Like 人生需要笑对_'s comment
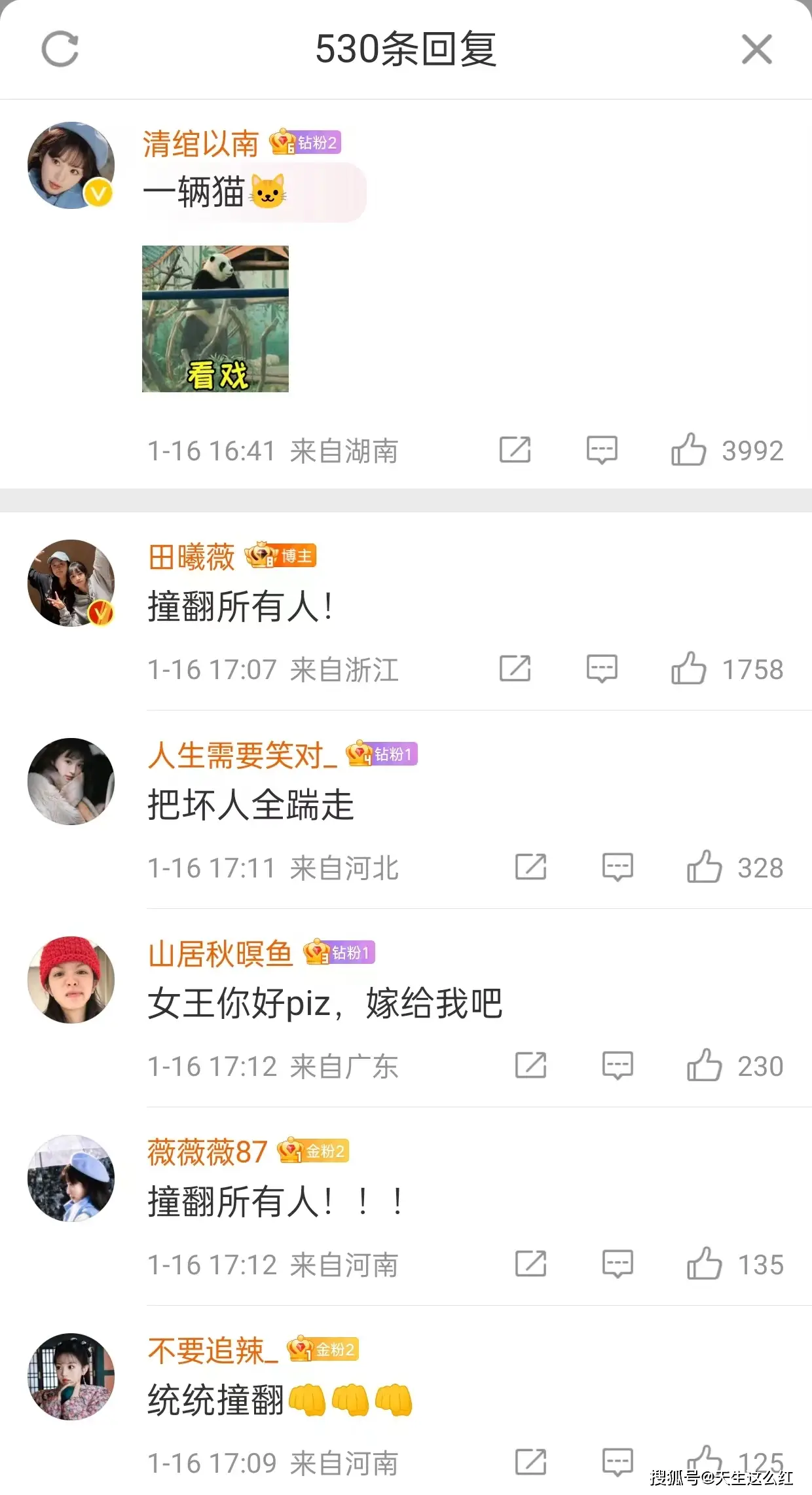The width and height of the screenshot is (812, 1495). coord(704,867)
